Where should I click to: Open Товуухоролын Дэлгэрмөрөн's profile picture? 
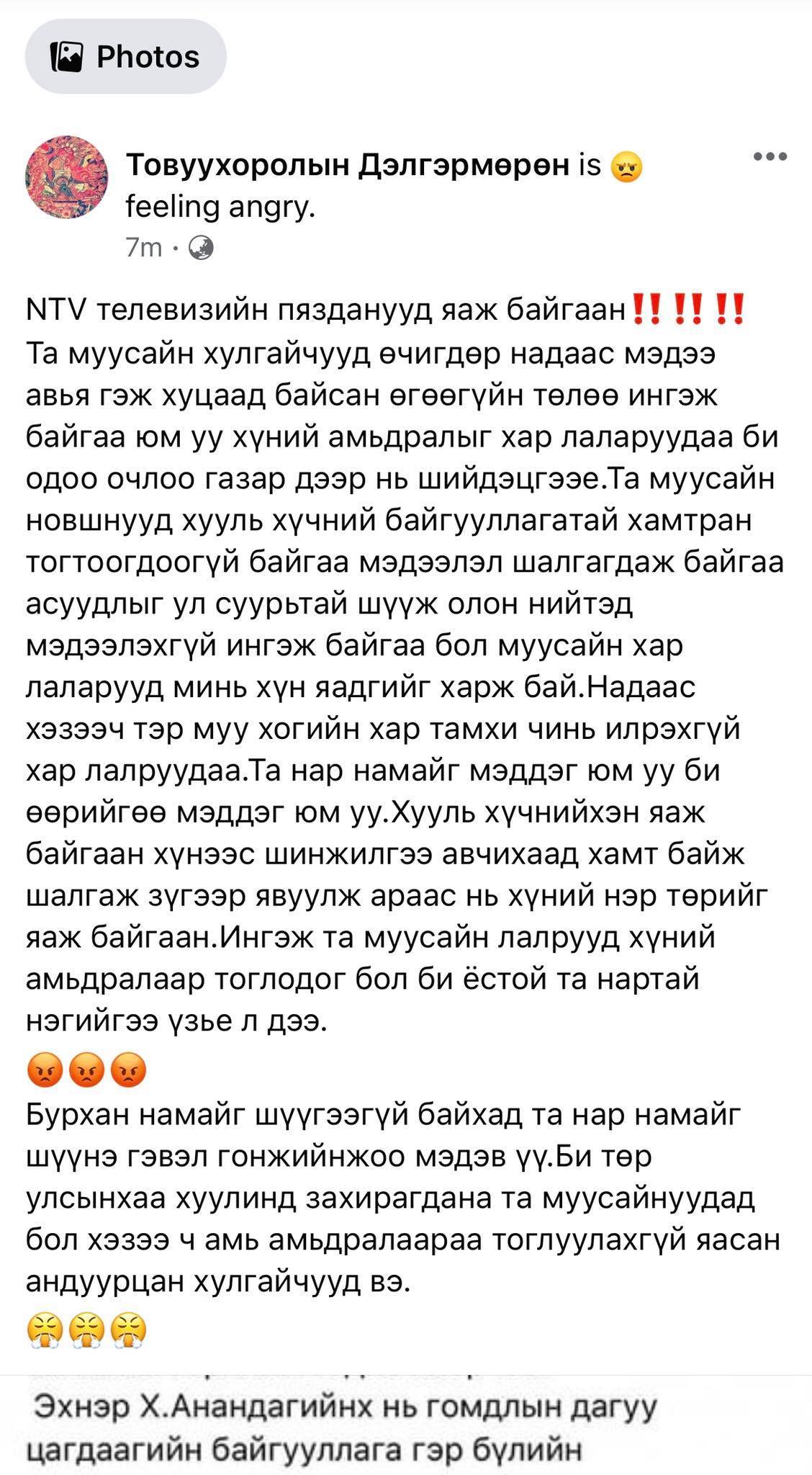[66, 177]
